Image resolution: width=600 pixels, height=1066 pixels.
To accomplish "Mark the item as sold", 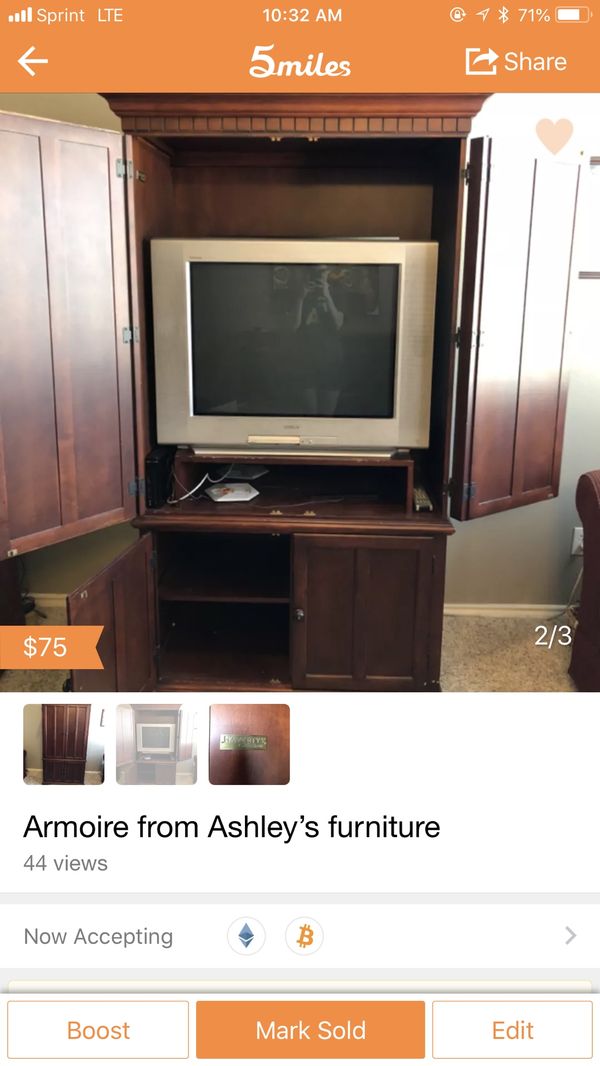I will pos(311,1030).
